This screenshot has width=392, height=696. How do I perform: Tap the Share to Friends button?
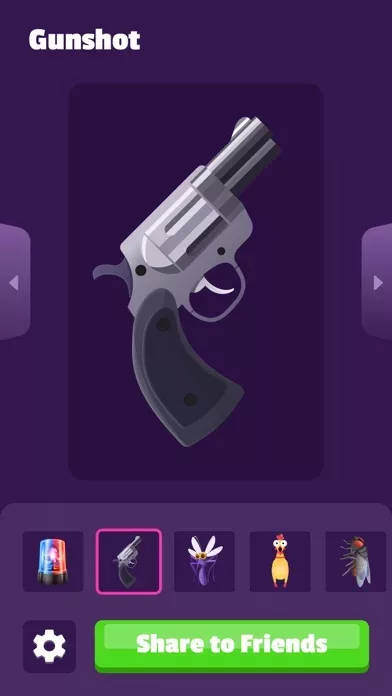pos(232,646)
